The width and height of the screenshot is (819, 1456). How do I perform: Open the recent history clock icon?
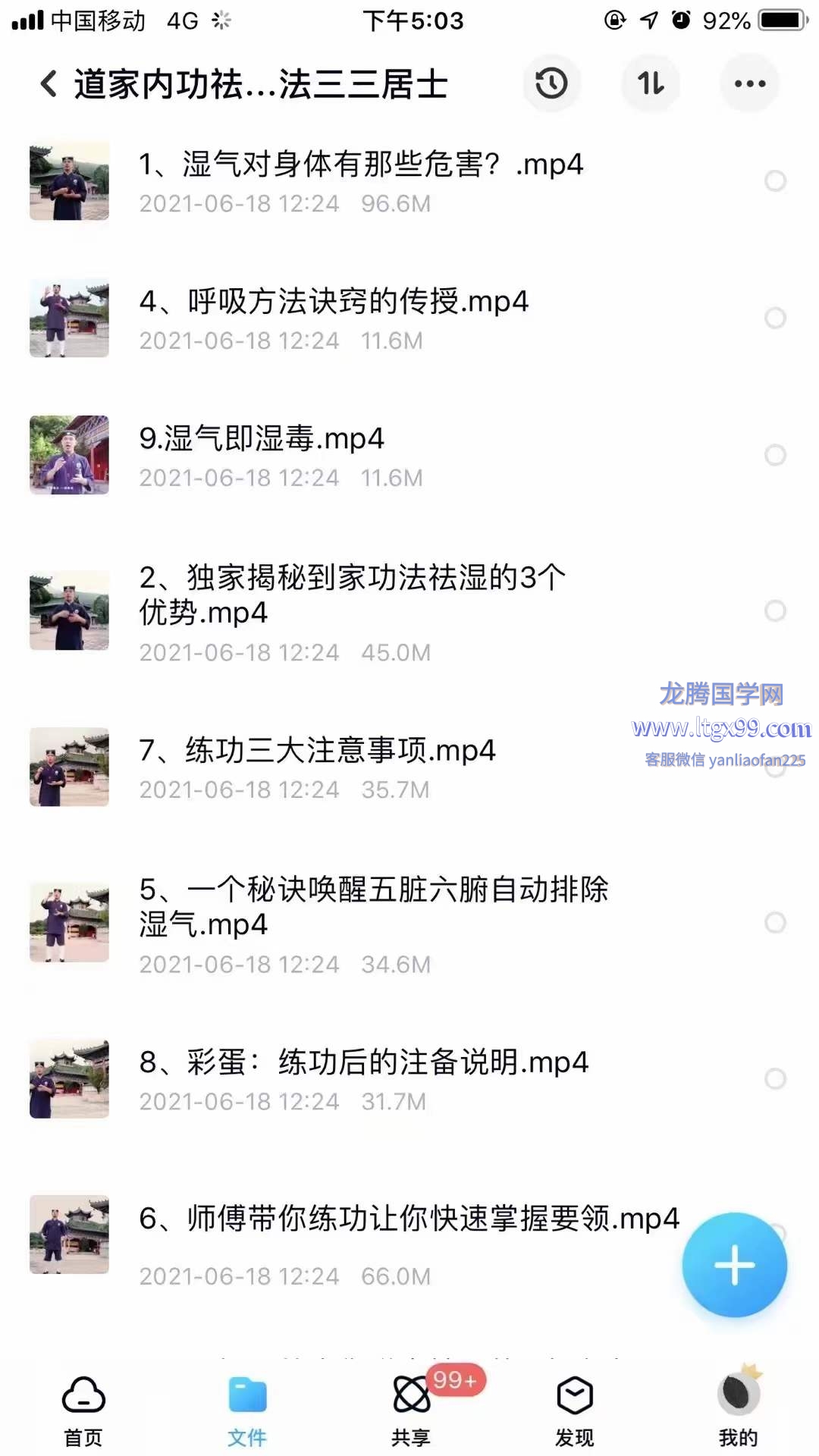coord(551,83)
